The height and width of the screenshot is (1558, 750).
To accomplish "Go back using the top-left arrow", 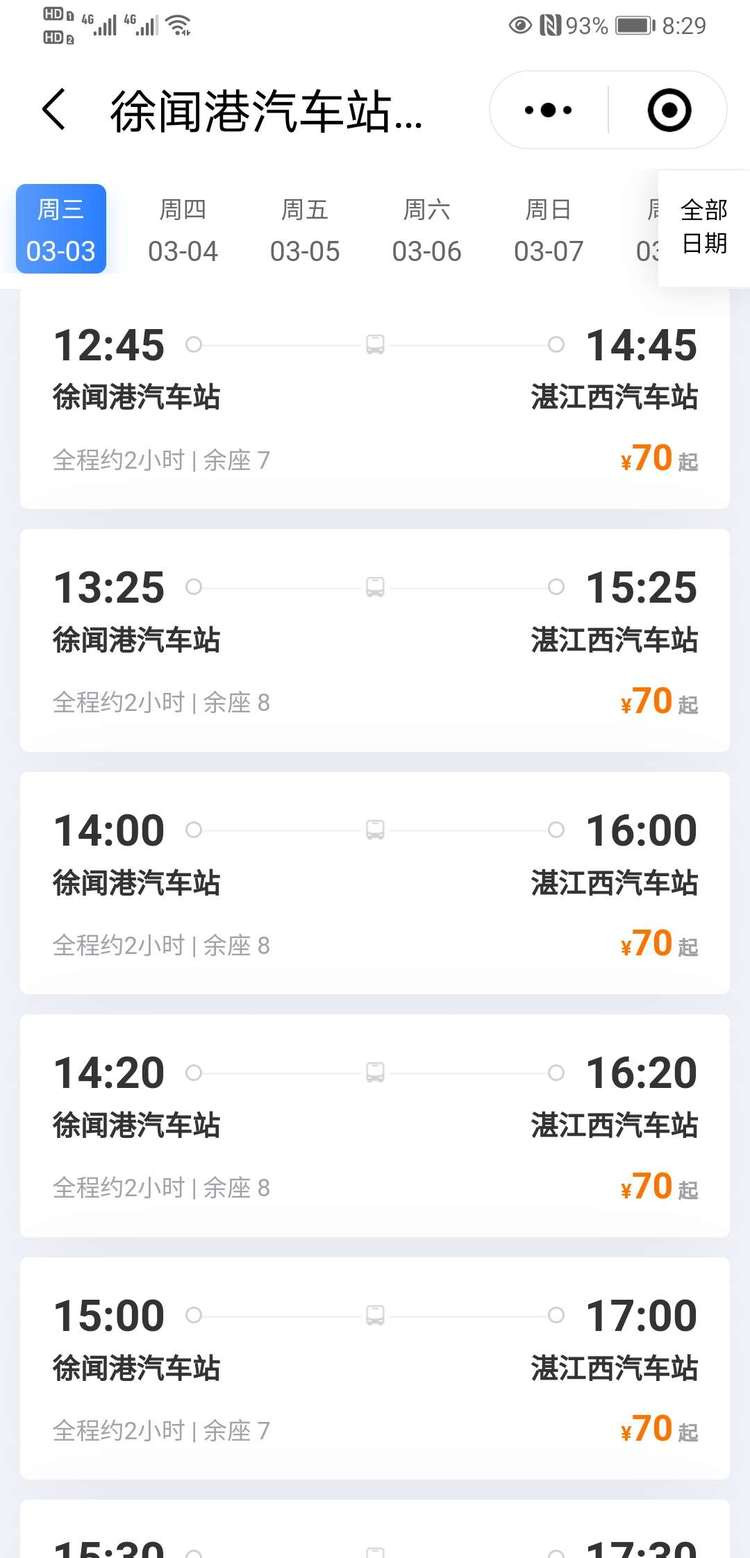I will [54, 110].
